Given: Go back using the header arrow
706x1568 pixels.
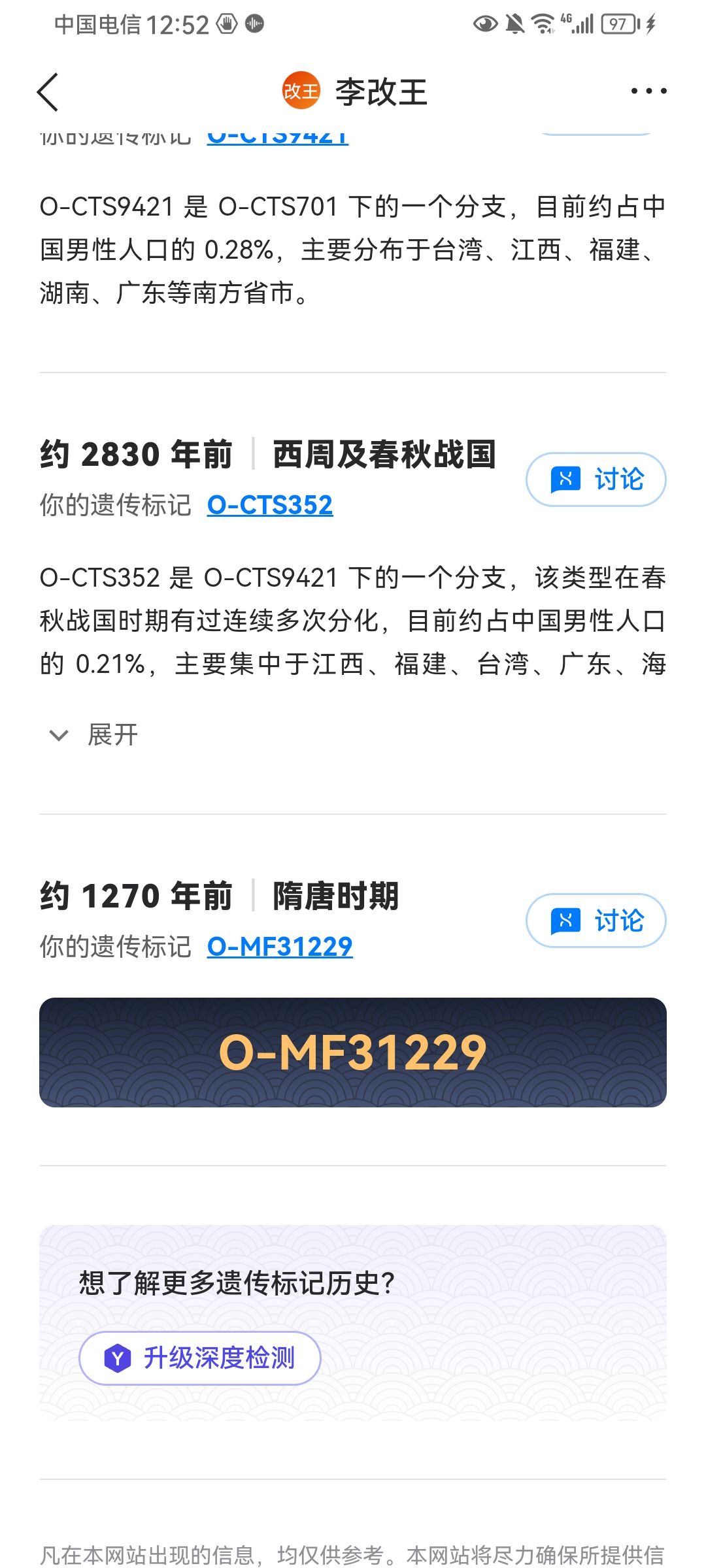Looking at the screenshot, I should coord(48,92).
